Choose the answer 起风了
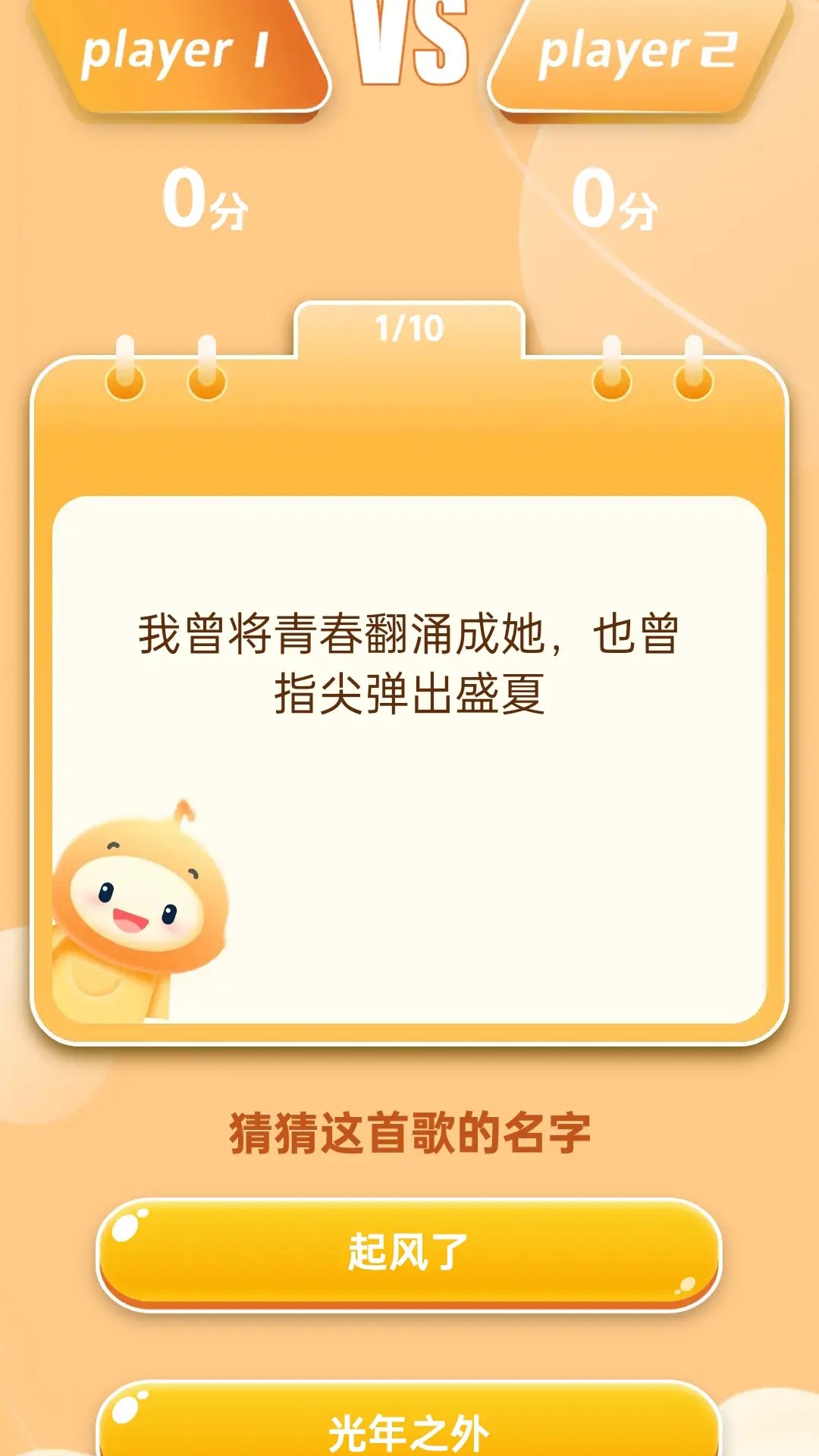Image resolution: width=819 pixels, height=1456 pixels. click(x=409, y=1252)
